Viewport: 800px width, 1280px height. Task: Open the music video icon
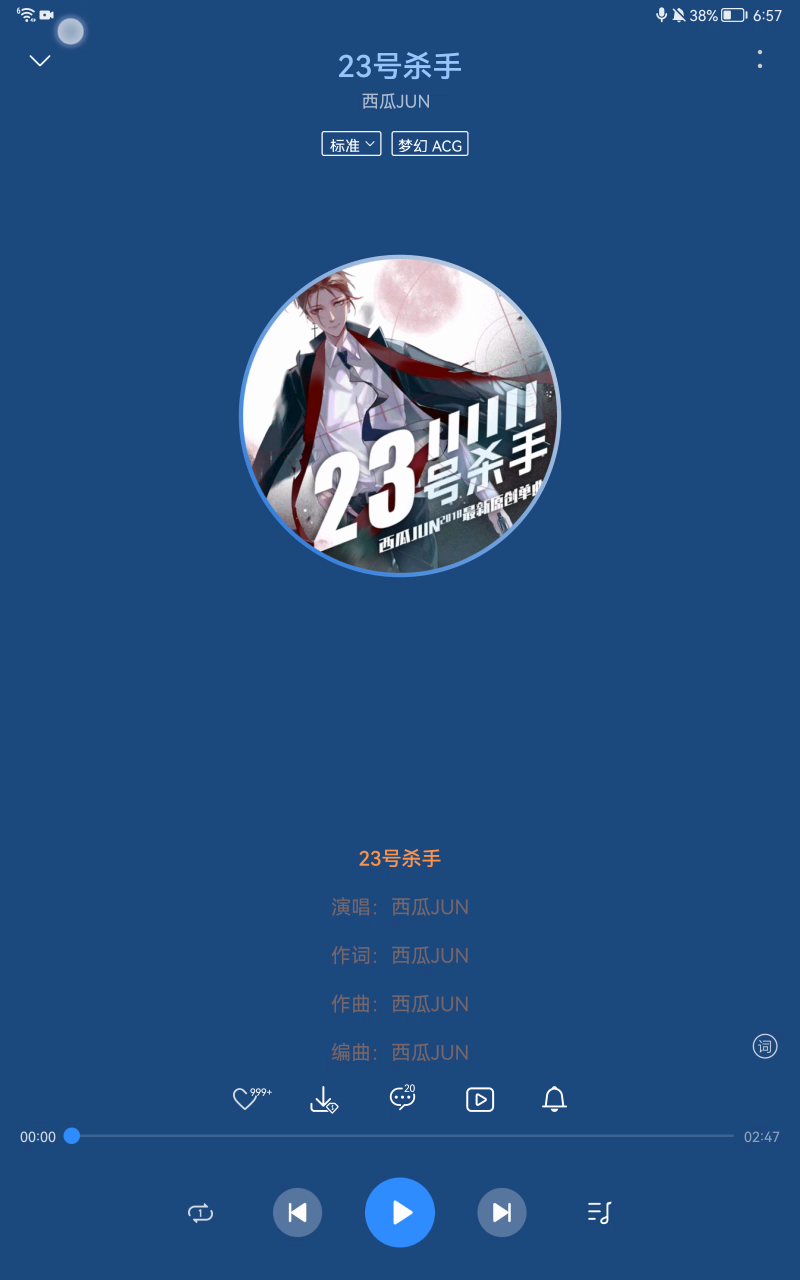tap(480, 1099)
